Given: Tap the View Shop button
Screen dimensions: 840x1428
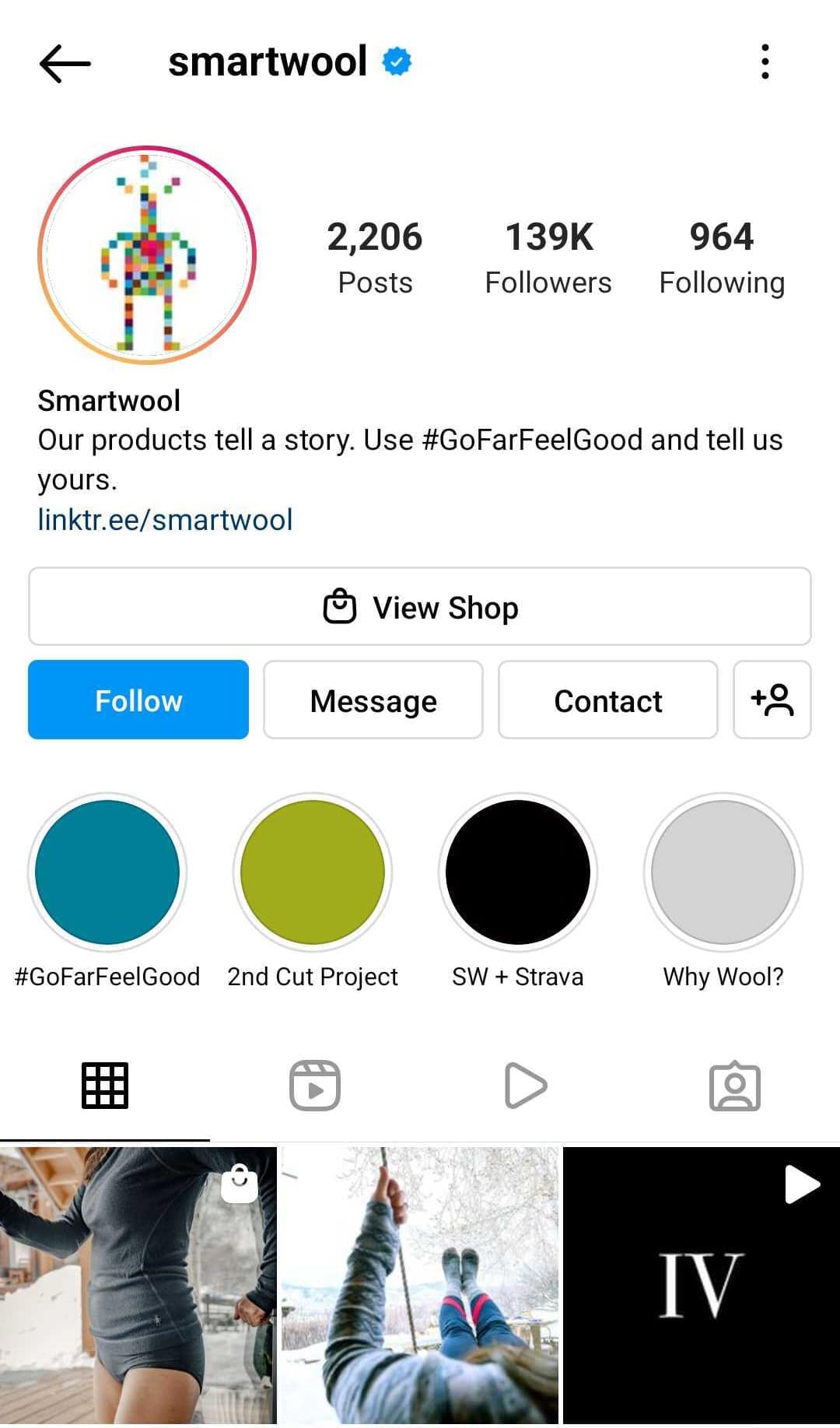Looking at the screenshot, I should (x=420, y=607).
